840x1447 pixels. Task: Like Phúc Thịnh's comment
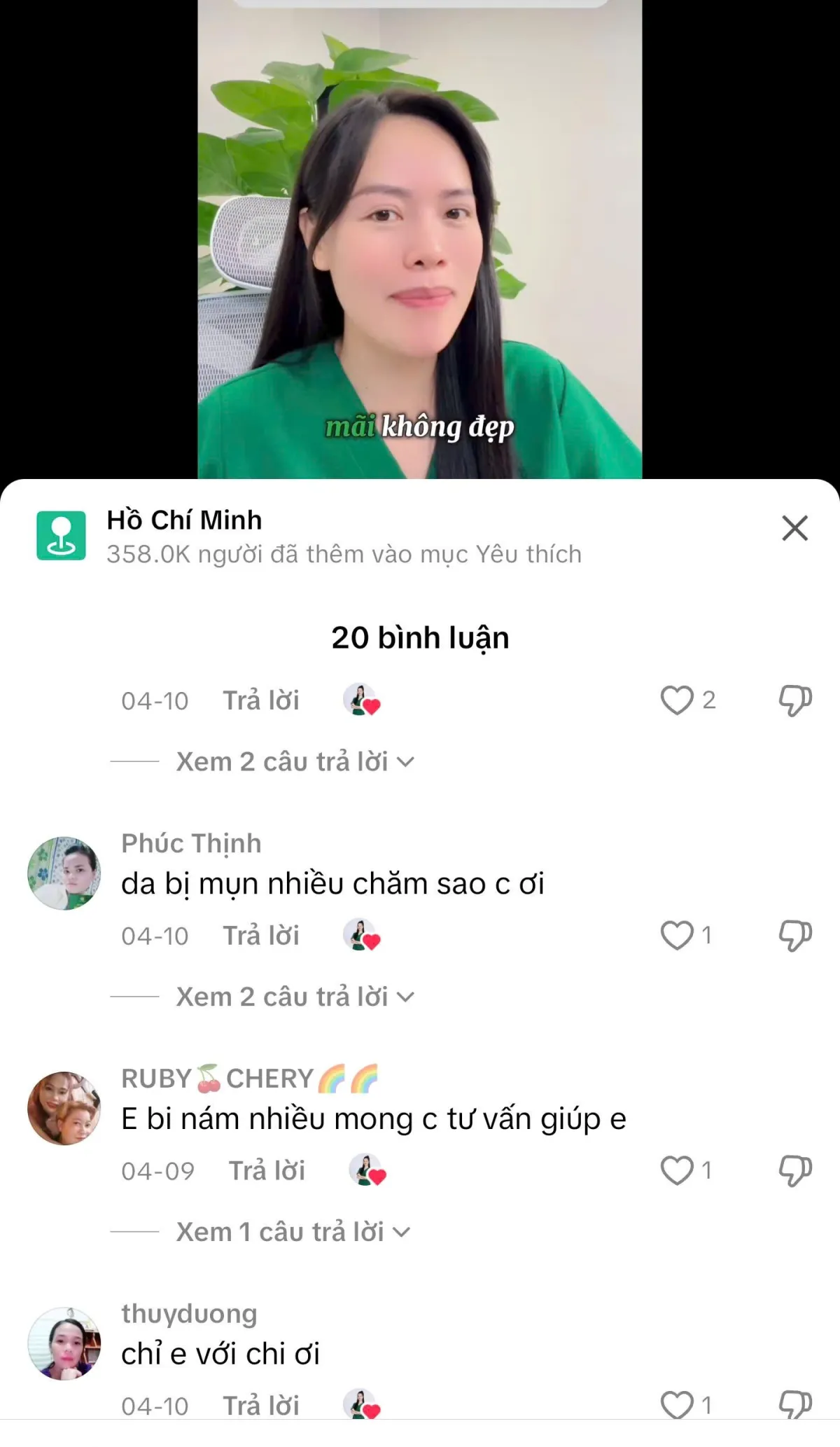(676, 935)
